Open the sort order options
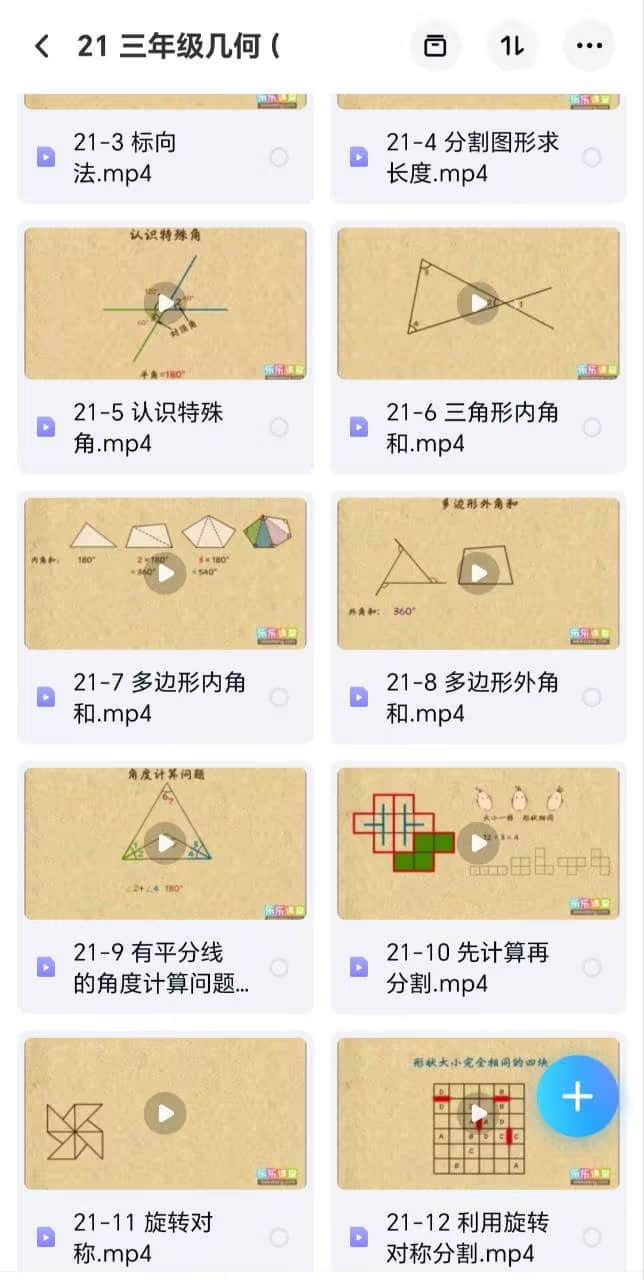Screen dimensions: 644x1280 (x=512, y=46)
